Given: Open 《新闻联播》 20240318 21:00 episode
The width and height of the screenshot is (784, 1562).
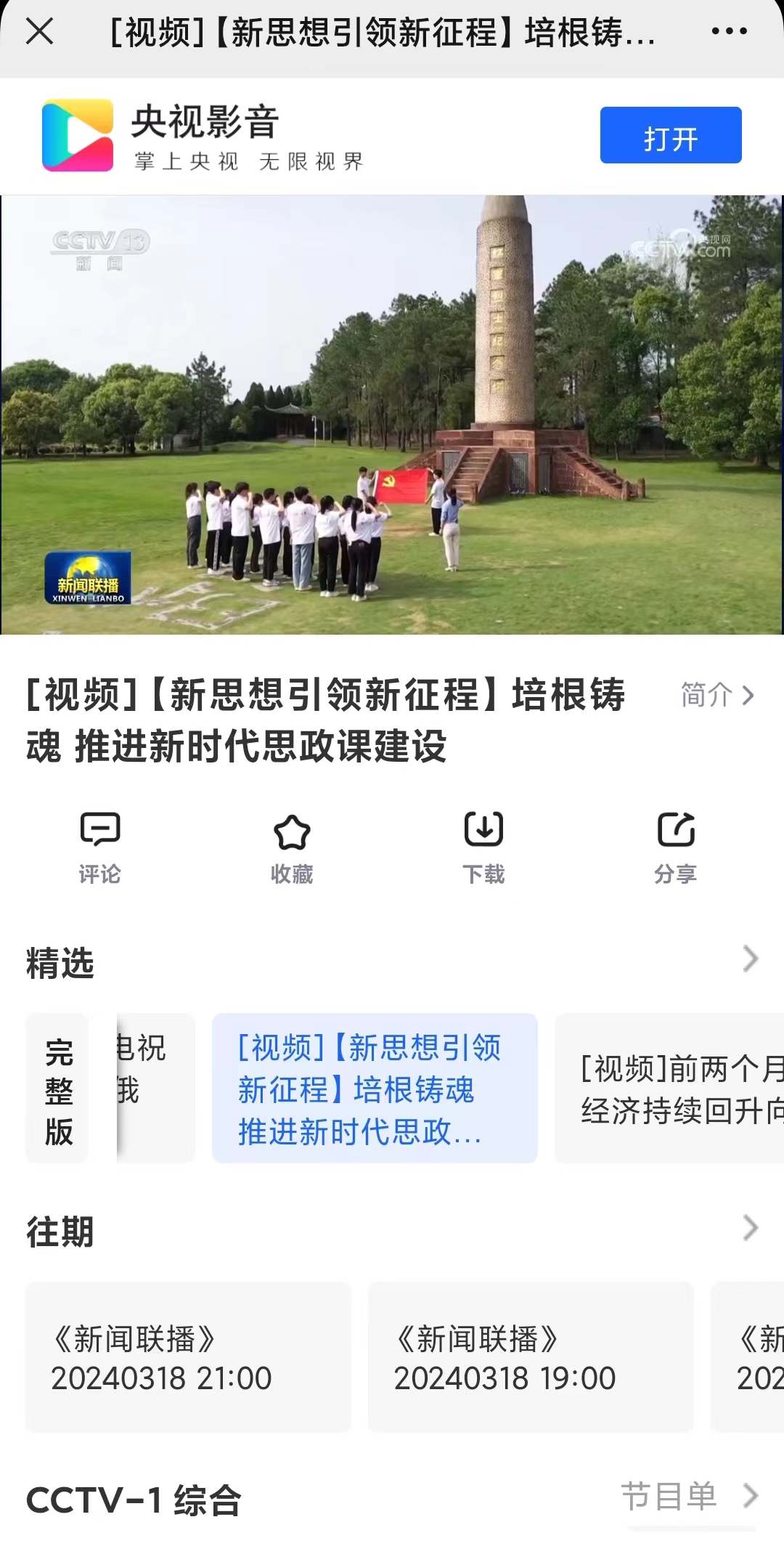Looking at the screenshot, I should click(x=188, y=1358).
